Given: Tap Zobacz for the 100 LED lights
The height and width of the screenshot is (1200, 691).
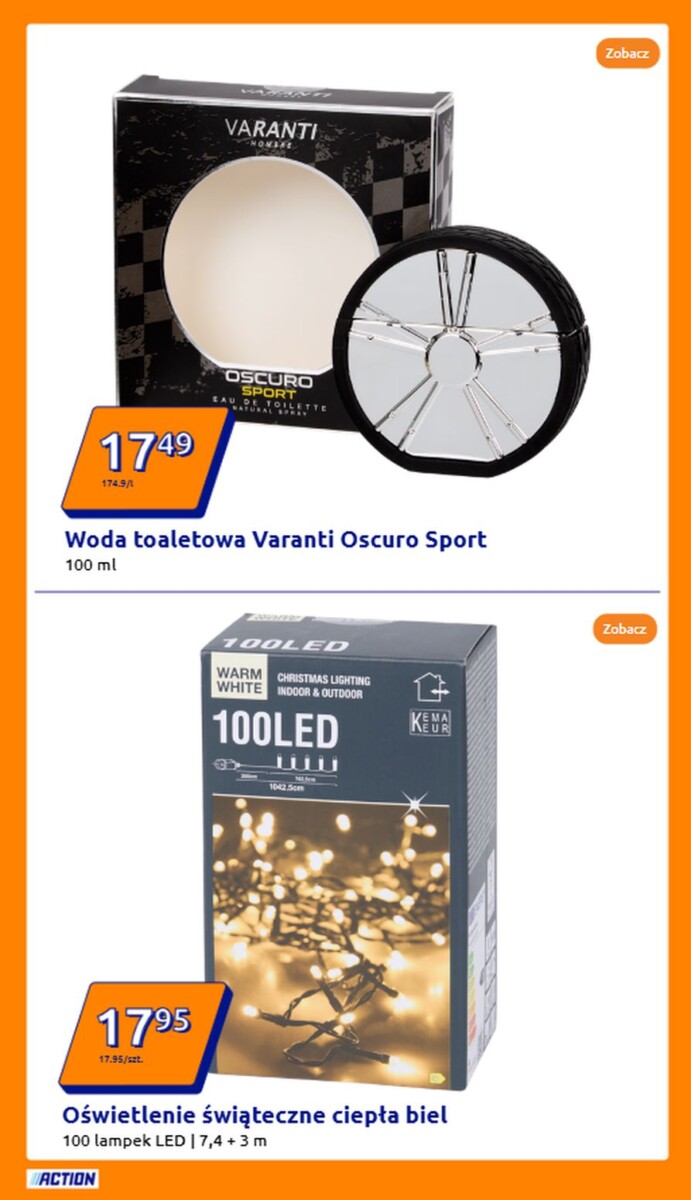Looking at the screenshot, I should tap(627, 629).
